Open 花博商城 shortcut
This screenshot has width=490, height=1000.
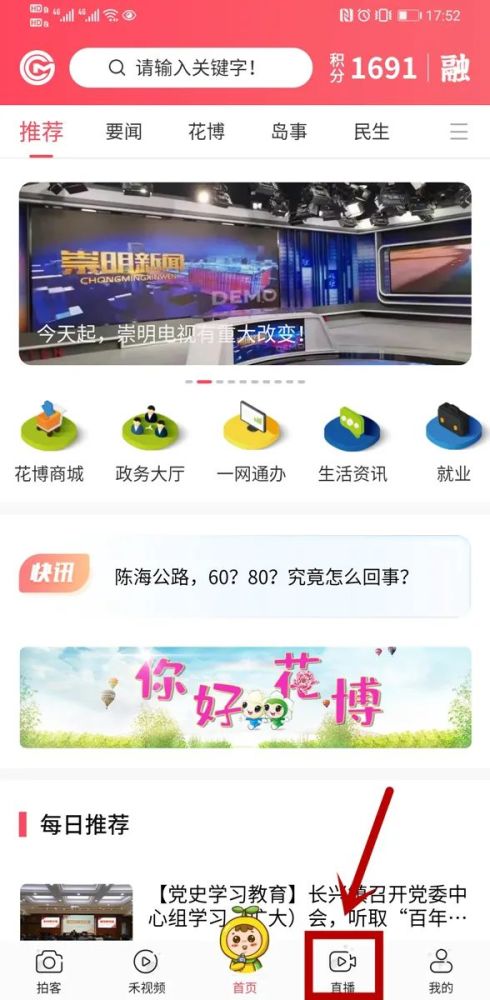click(49, 441)
